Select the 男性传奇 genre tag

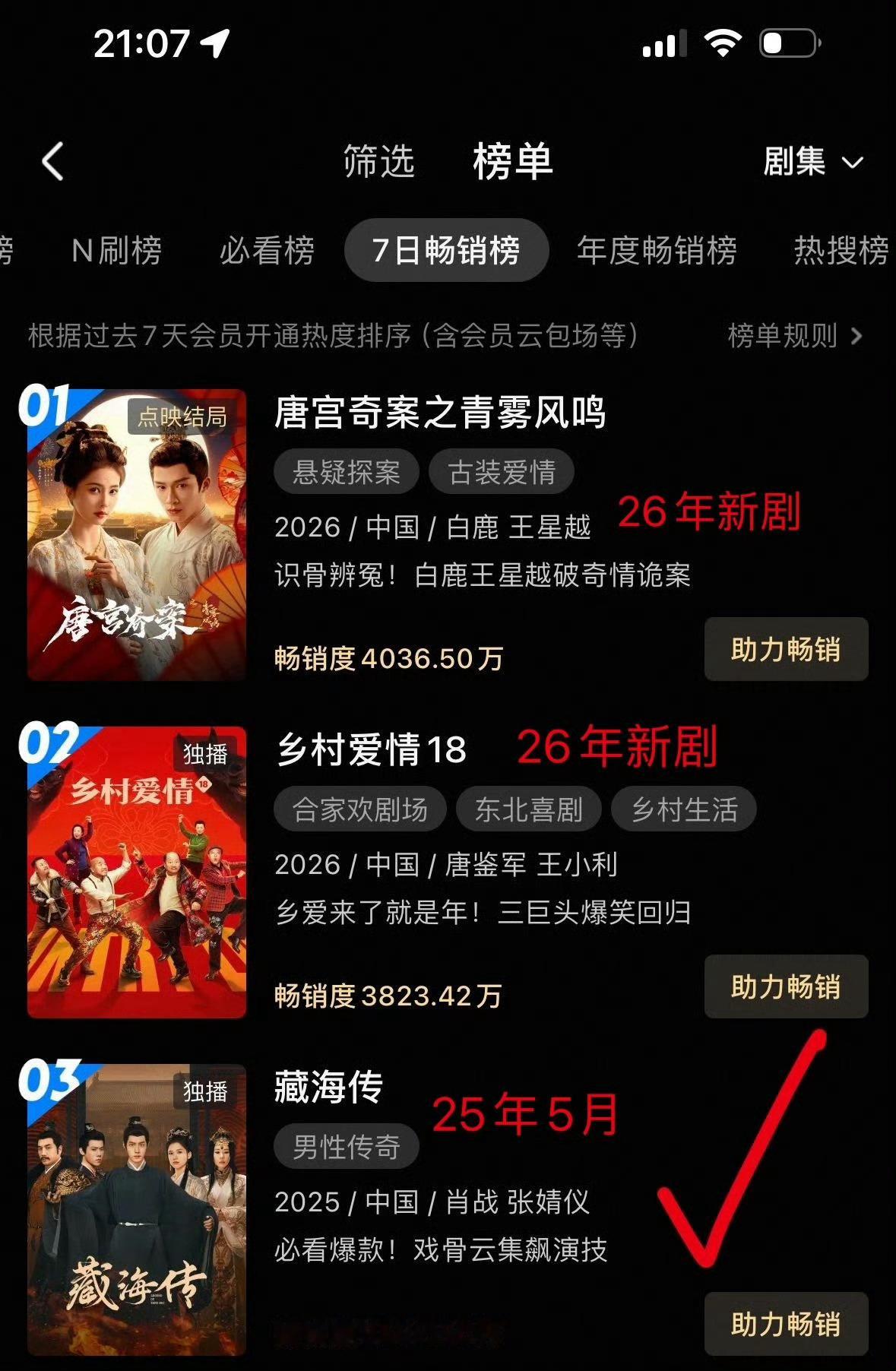point(346,1146)
